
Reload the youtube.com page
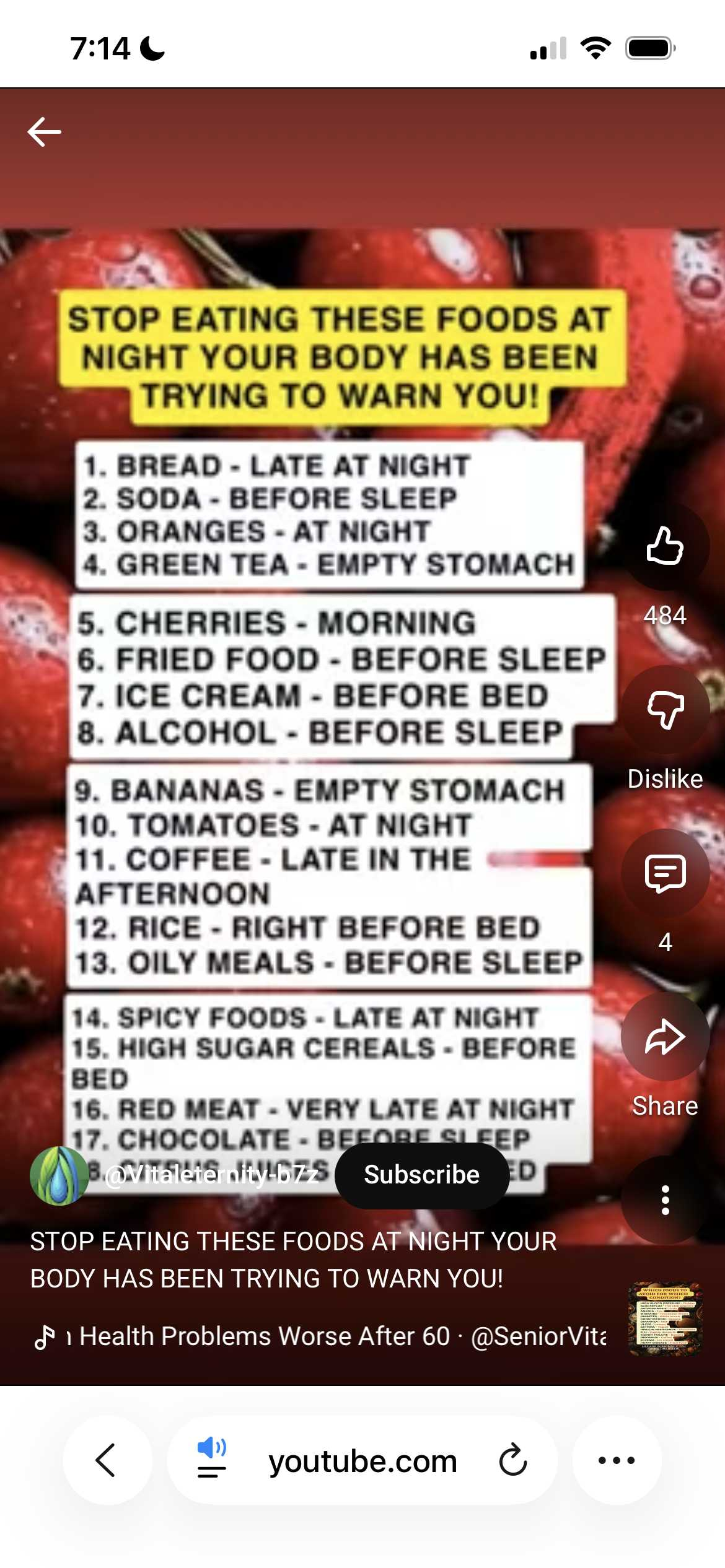click(x=513, y=1460)
